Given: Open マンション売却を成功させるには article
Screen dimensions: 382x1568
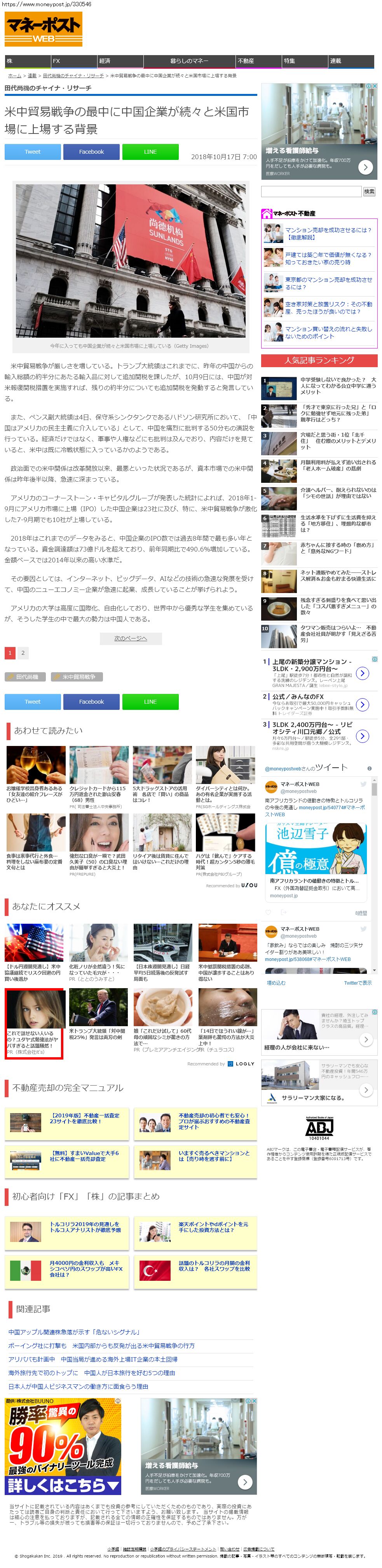Looking at the screenshot, I should [327, 233].
